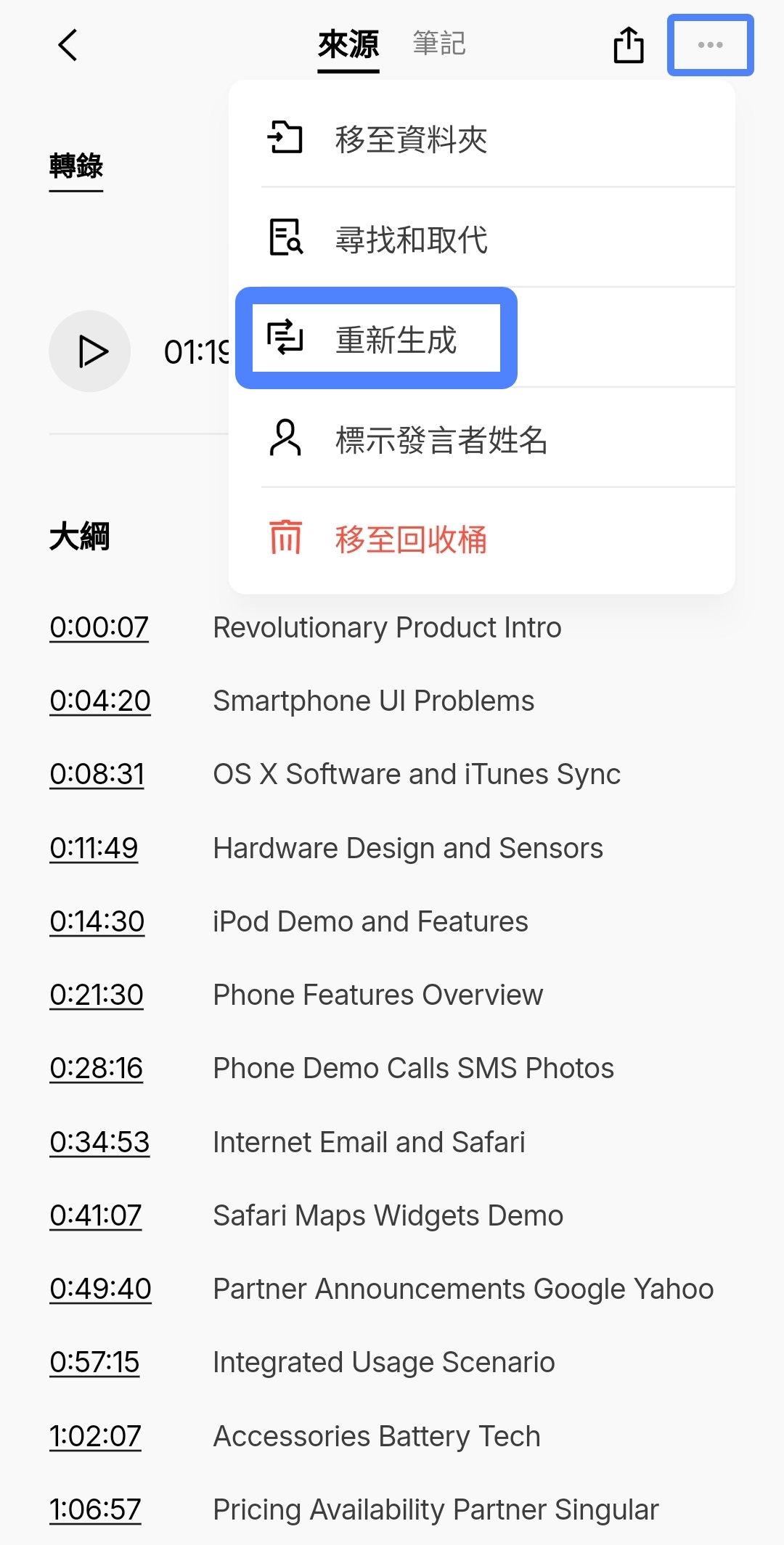The height and width of the screenshot is (1545, 784).
Task: Switch to the 筆記 tab
Action: [438, 44]
